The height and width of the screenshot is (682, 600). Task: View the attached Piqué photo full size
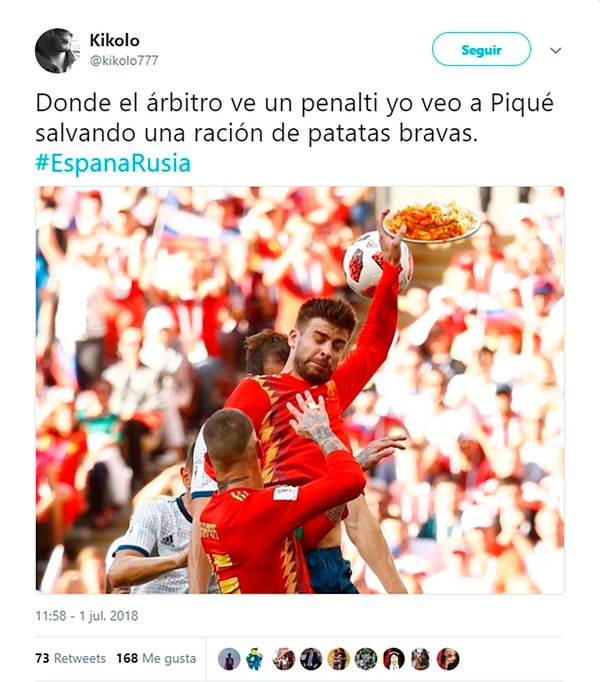300,390
